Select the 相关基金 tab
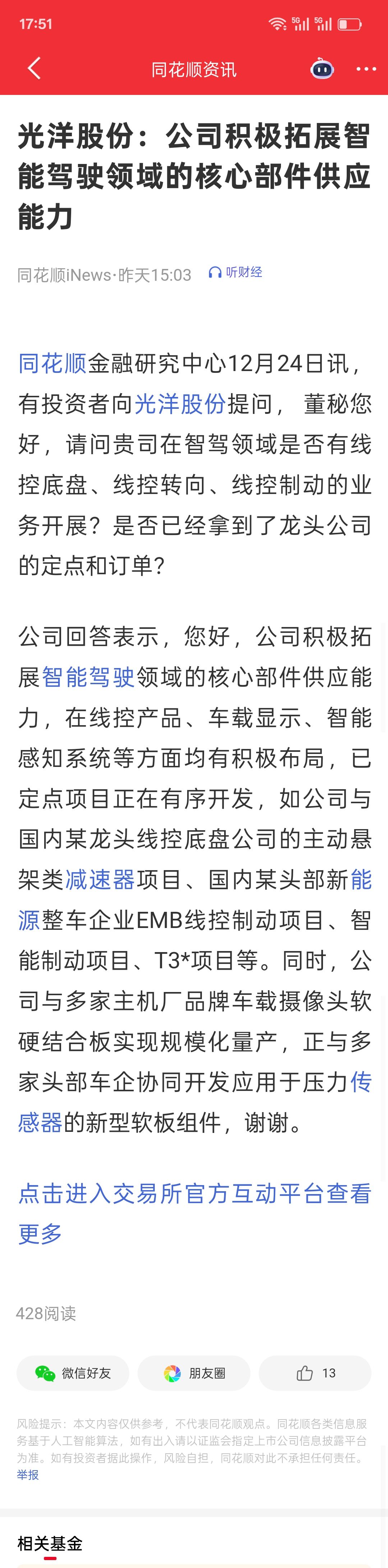Image resolution: width=388 pixels, height=1568 pixels. coord(50,1543)
